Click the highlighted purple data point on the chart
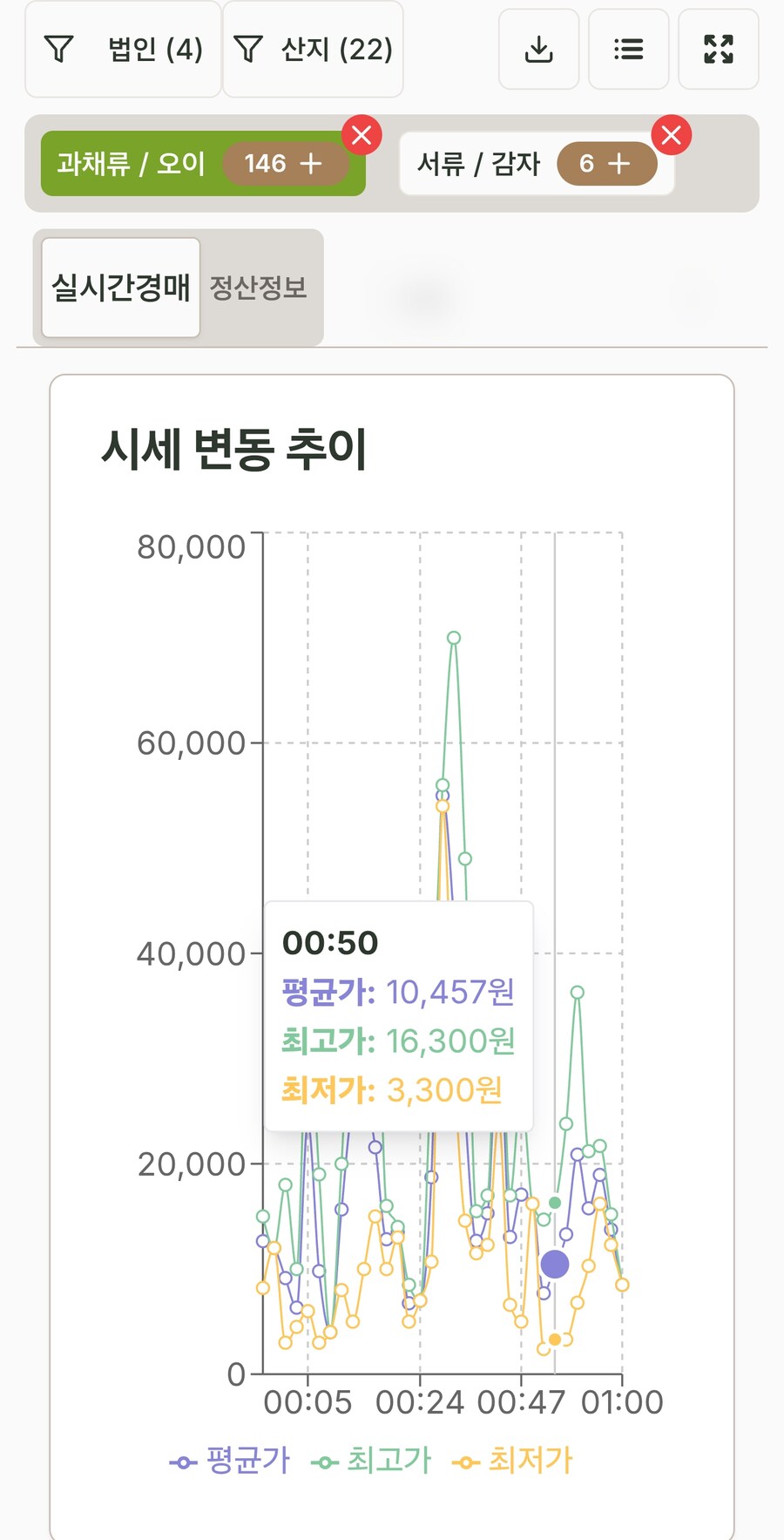Screen dimensions: 784x1540 pos(555,1263)
